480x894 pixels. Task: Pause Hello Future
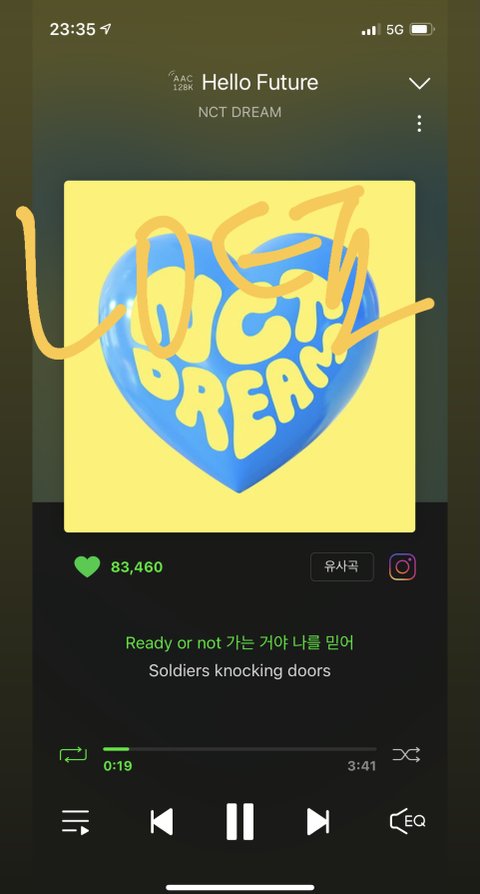click(x=240, y=822)
